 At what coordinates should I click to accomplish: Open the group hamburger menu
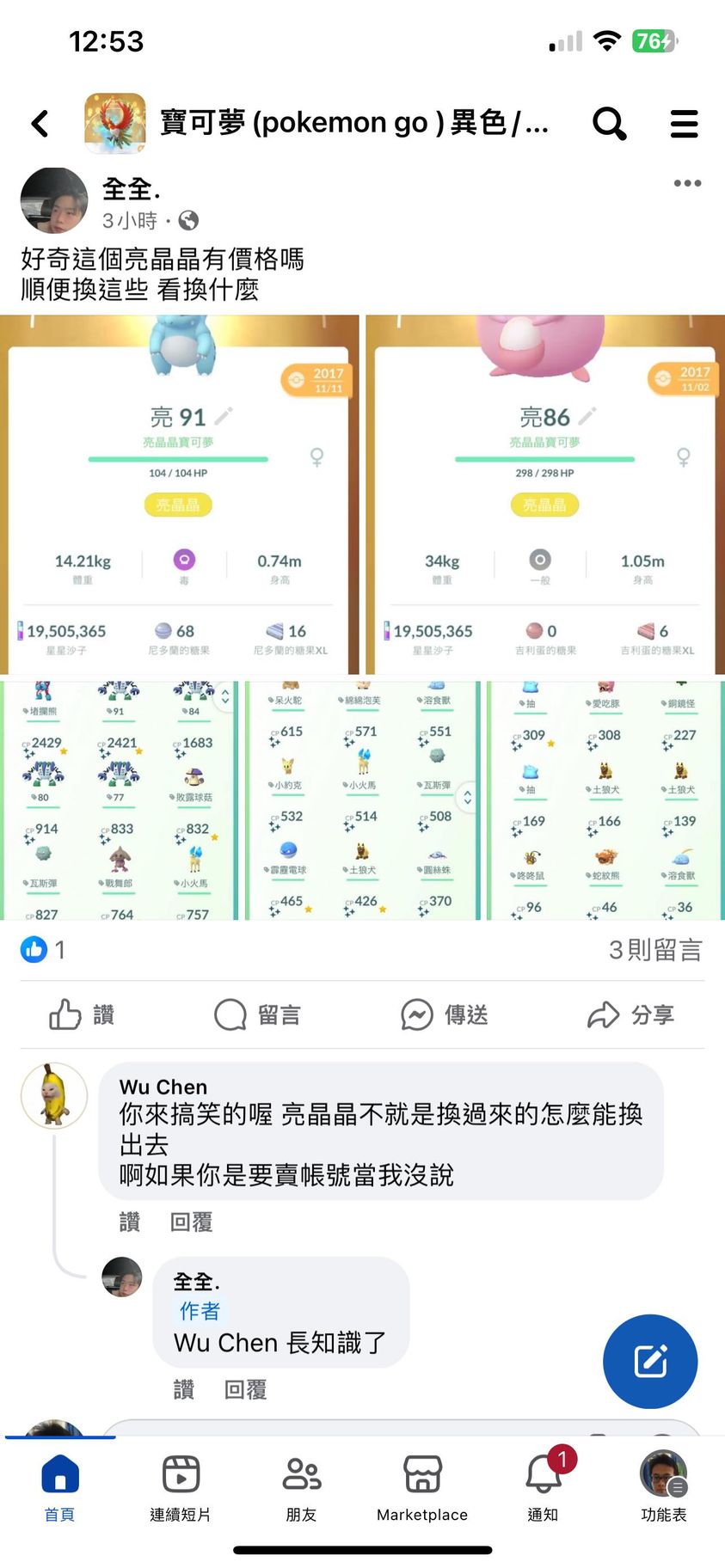pyautogui.click(x=684, y=124)
